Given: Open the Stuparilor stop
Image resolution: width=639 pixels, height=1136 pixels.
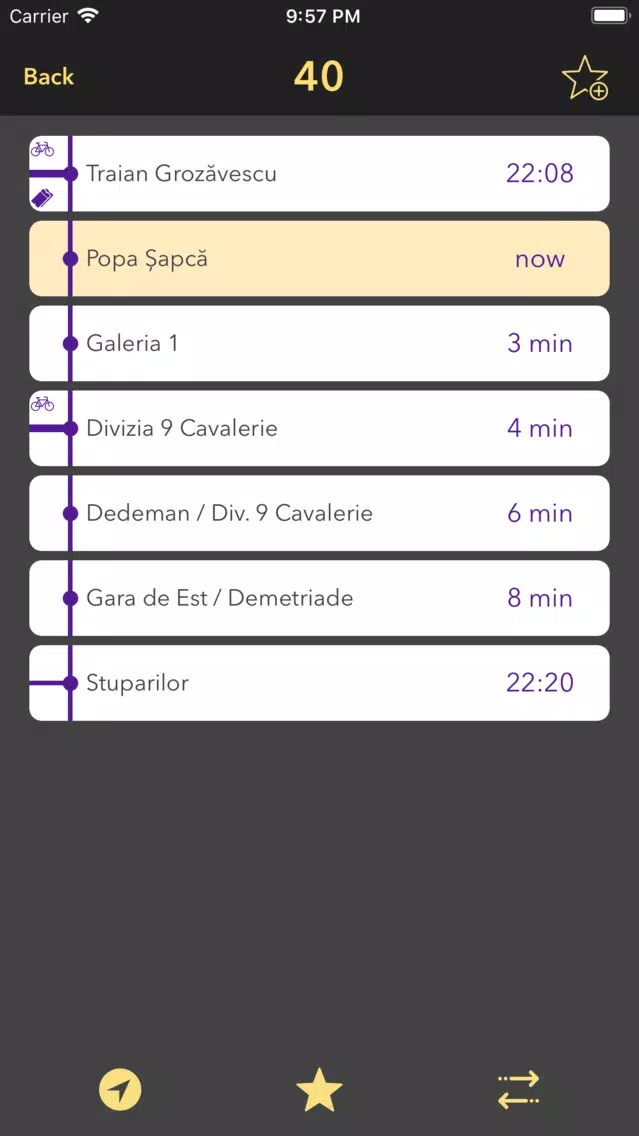Looking at the screenshot, I should [x=319, y=682].
